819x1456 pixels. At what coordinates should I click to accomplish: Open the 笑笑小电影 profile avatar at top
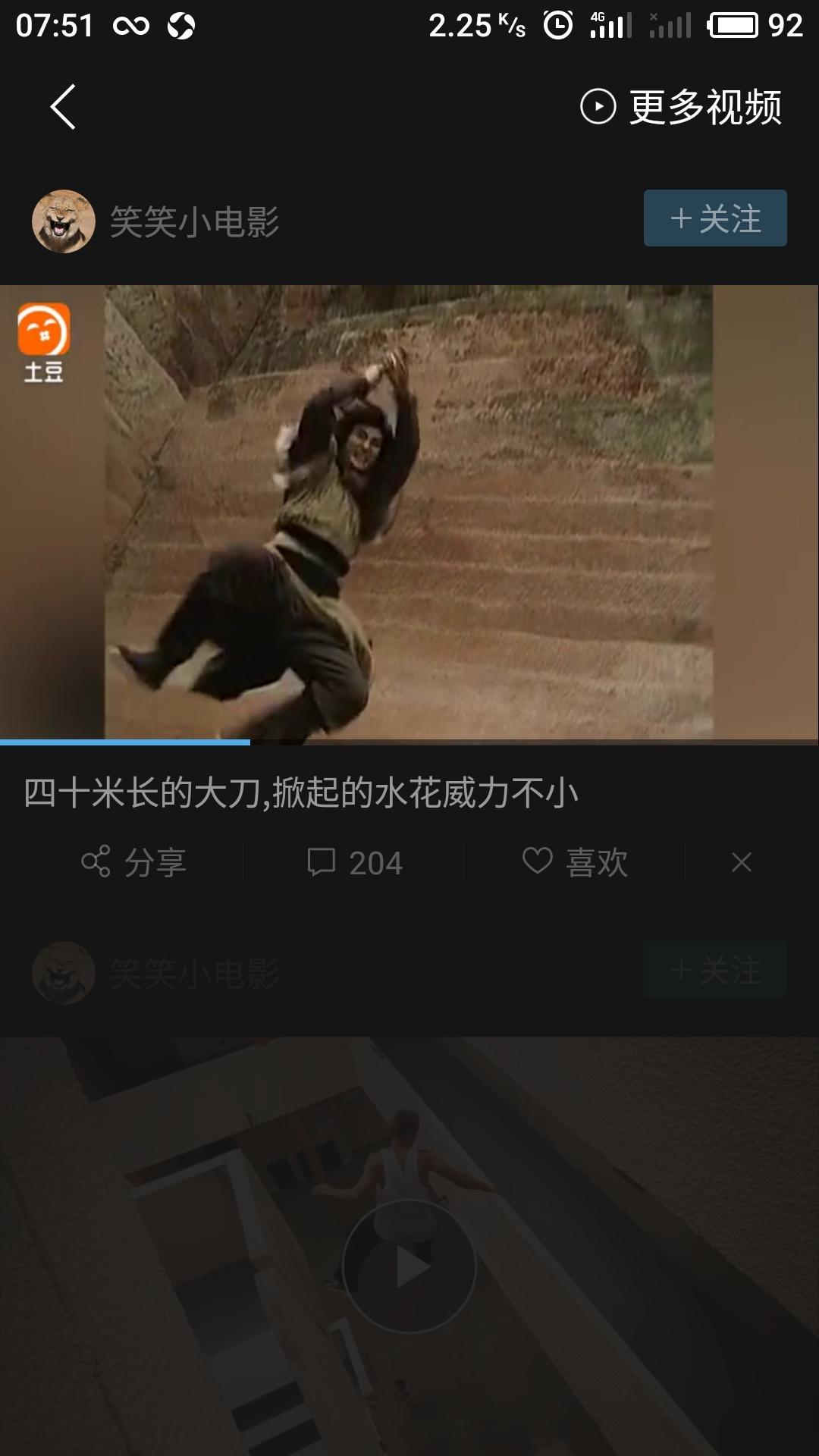(64, 221)
